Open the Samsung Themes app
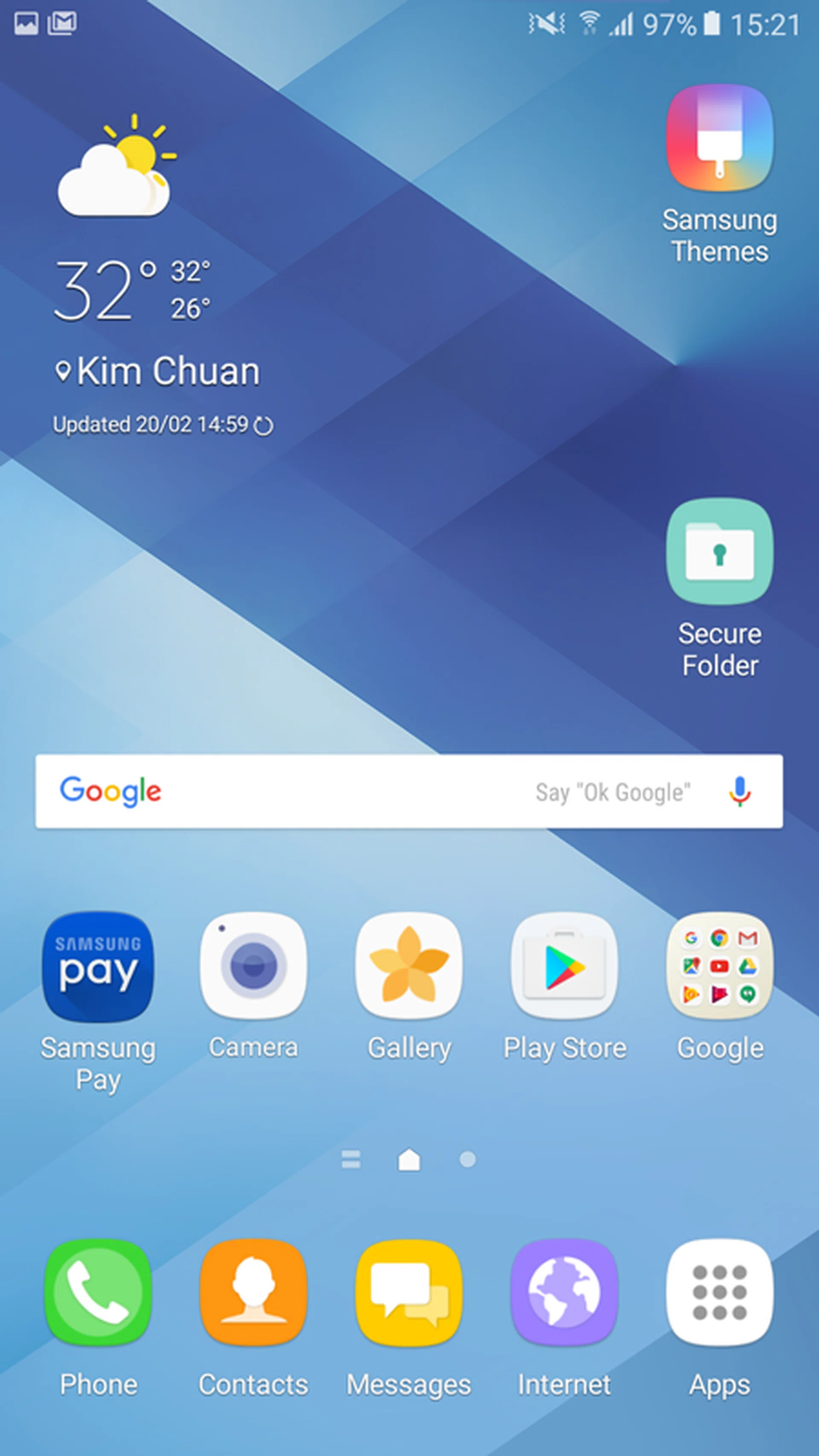 [x=719, y=139]
